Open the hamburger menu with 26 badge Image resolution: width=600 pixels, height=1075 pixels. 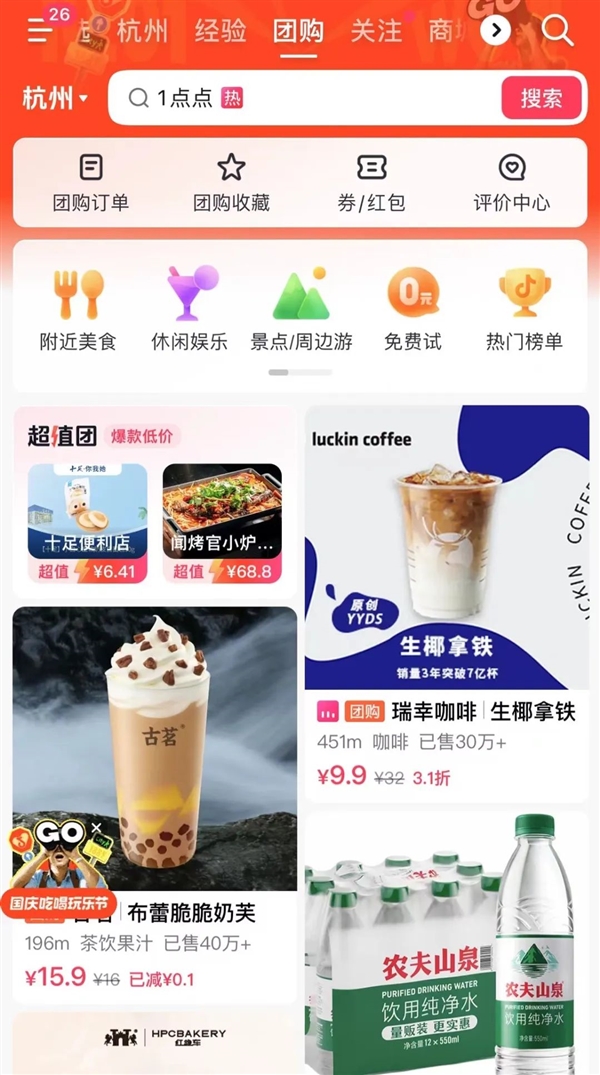coord(40,30)
